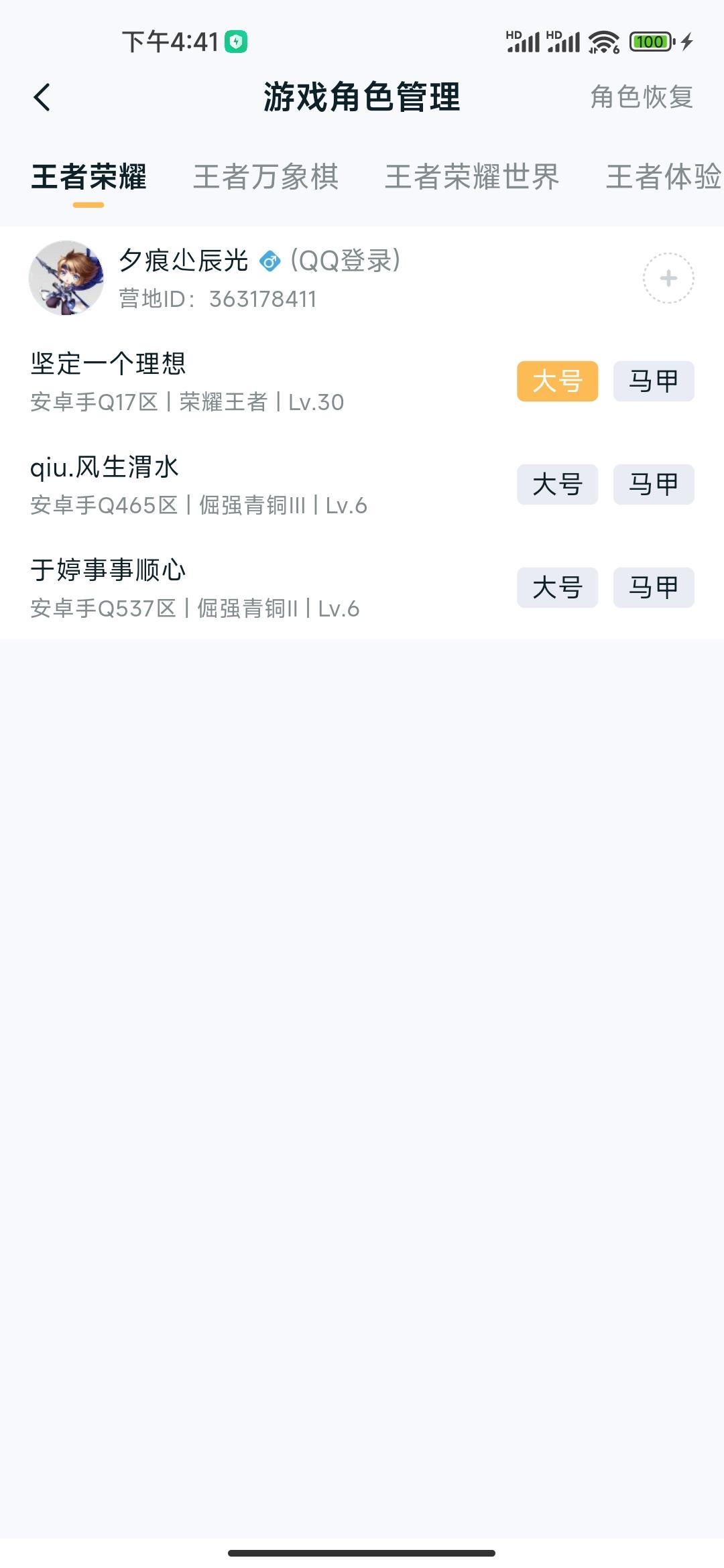The height and width of the screenshot is (1568, 724).
Task: Click the highlighted 大号 tag on 坚定一个理想
Action: (x=557, y=381)
